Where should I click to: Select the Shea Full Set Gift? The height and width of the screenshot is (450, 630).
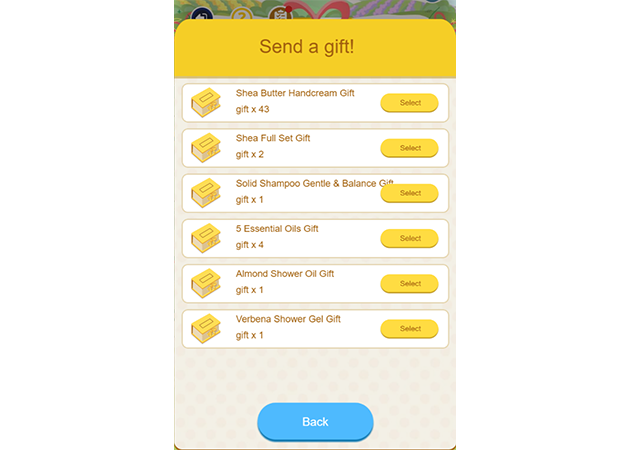(x=409, y=148)
